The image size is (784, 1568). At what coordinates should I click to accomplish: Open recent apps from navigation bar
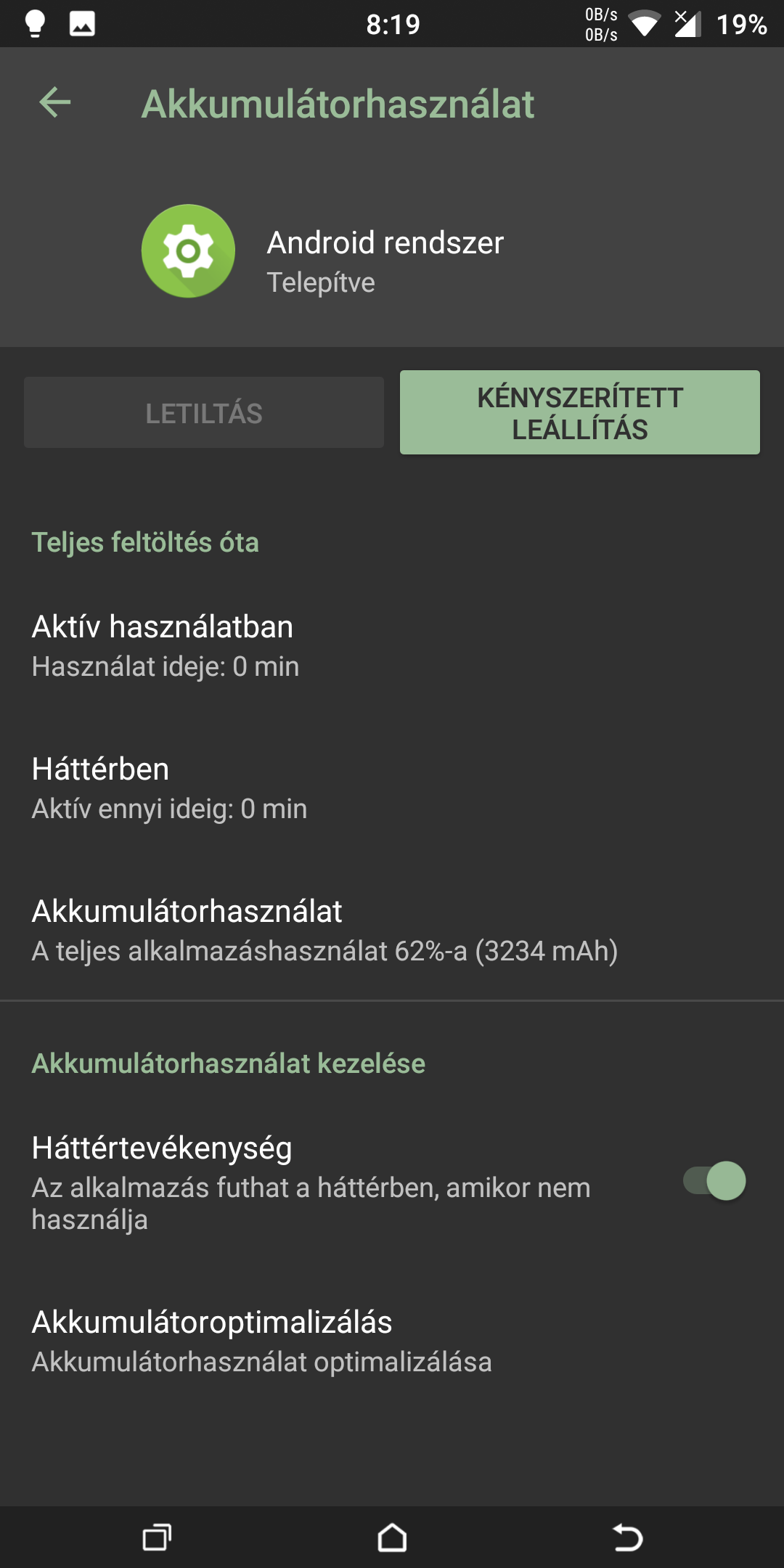pyautogui.click(x=157, y=1537)
